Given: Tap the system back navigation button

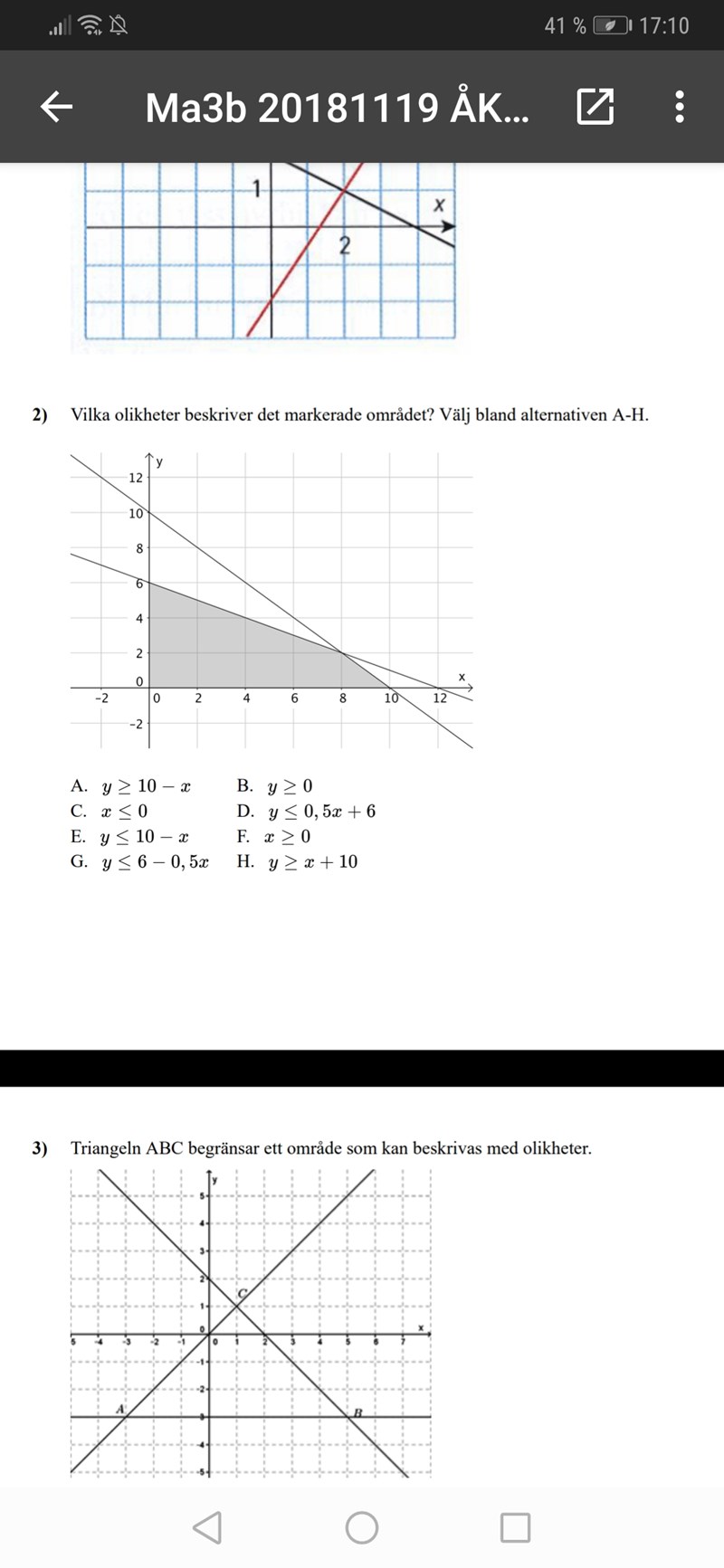Looking at the screenshot, I should (208, 1527).
